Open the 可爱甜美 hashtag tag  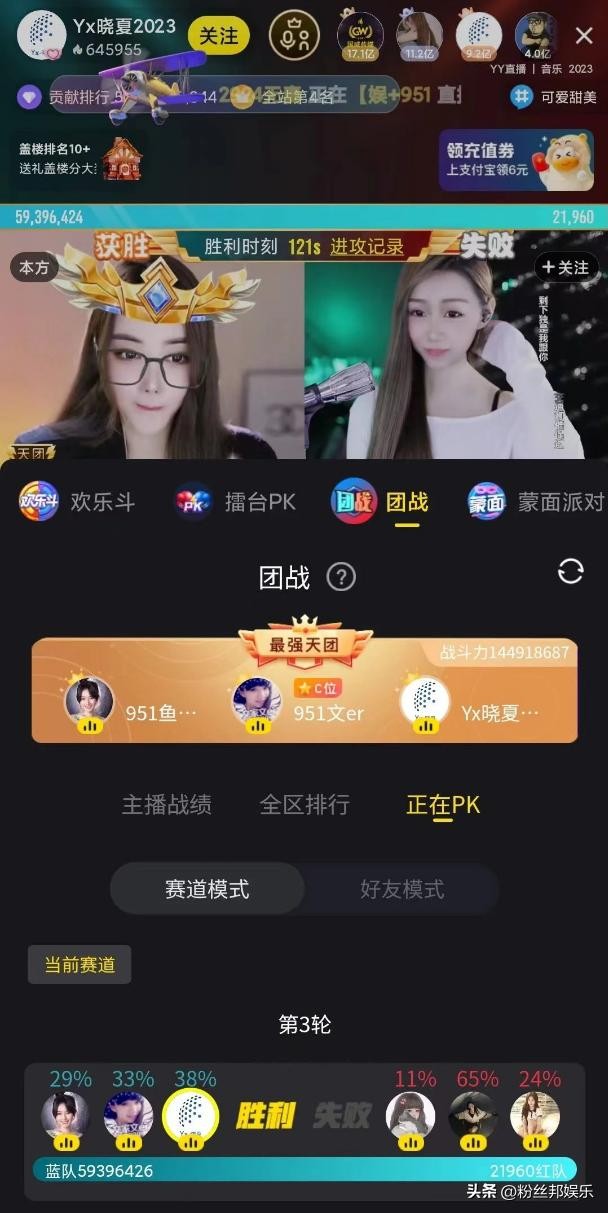(553, 97)
